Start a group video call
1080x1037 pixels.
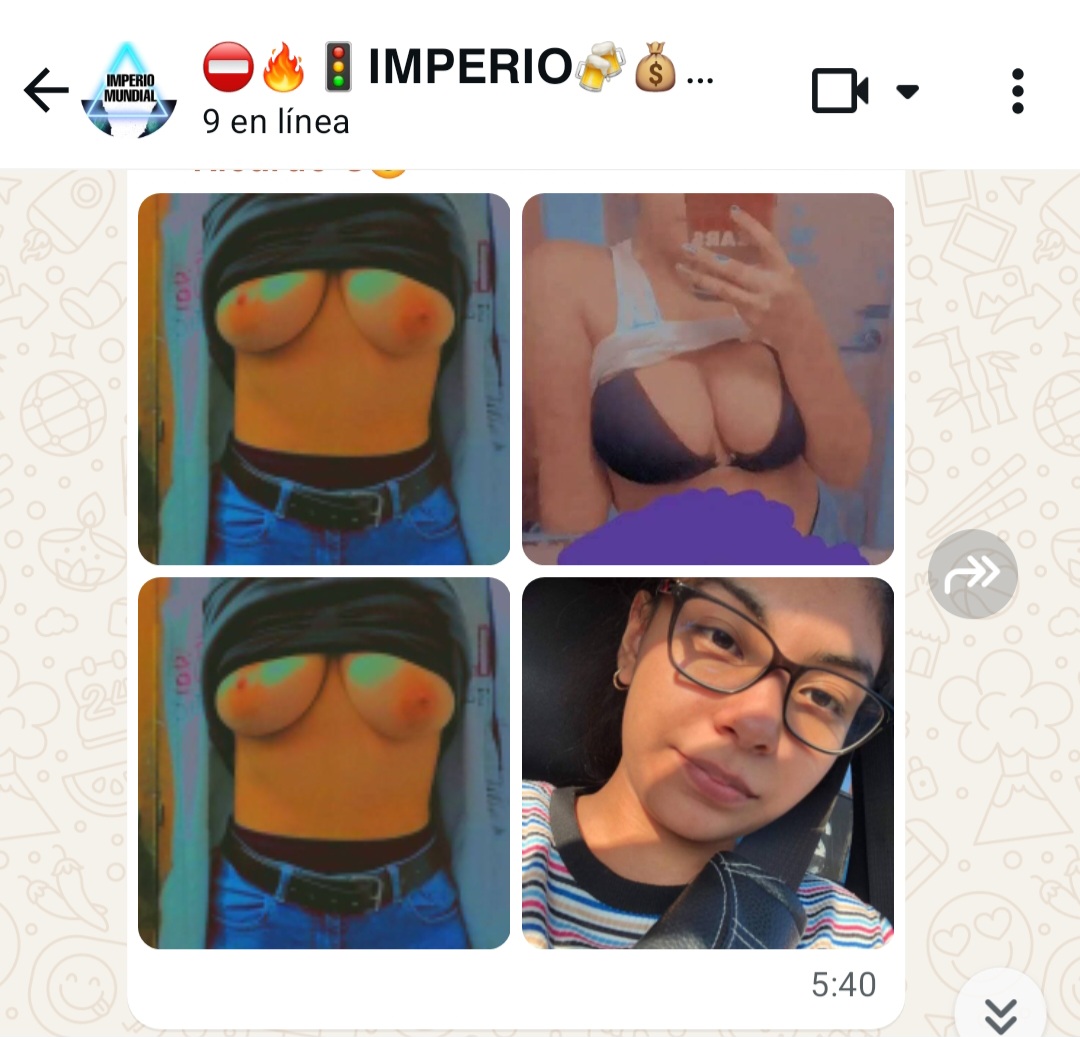coord(839,92)
